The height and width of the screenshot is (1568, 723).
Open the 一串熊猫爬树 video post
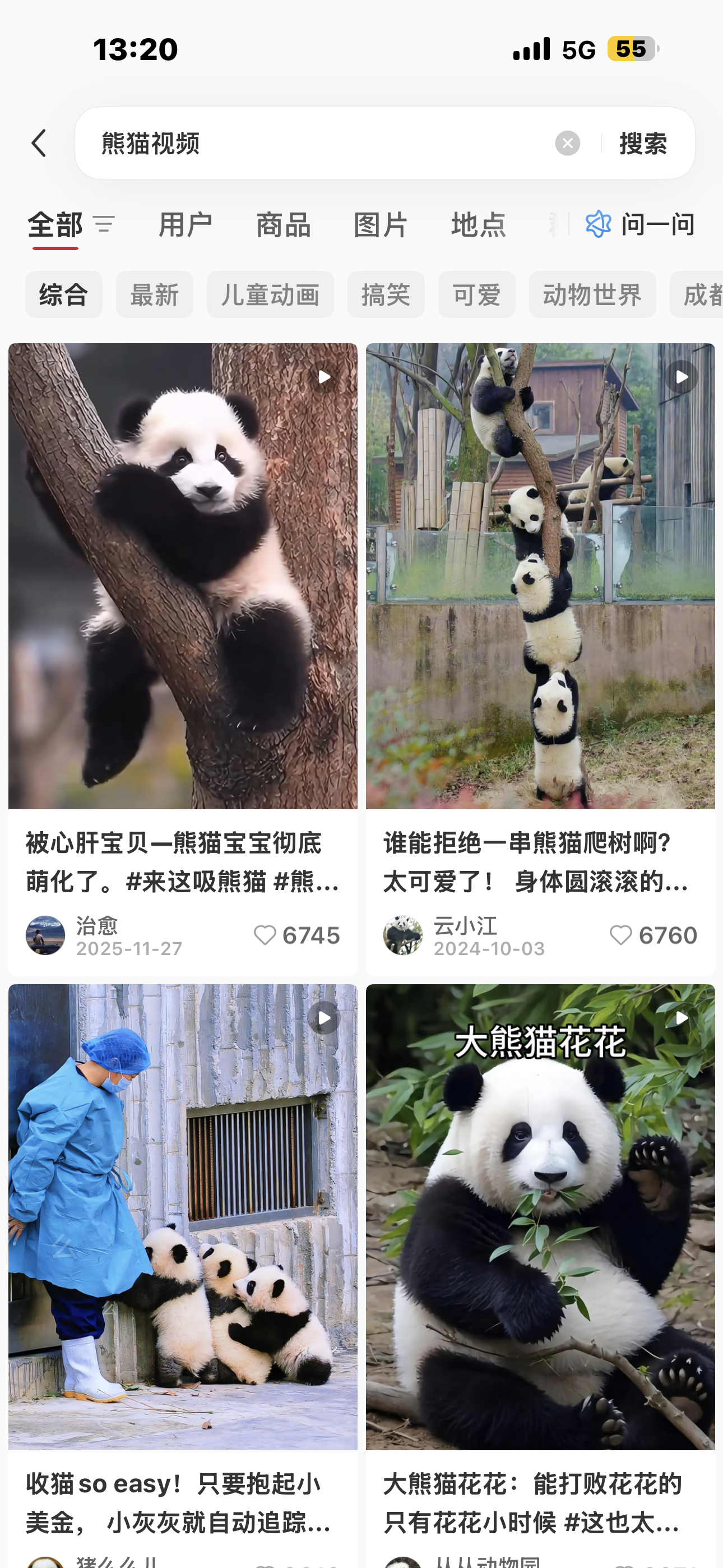point(540,576)
